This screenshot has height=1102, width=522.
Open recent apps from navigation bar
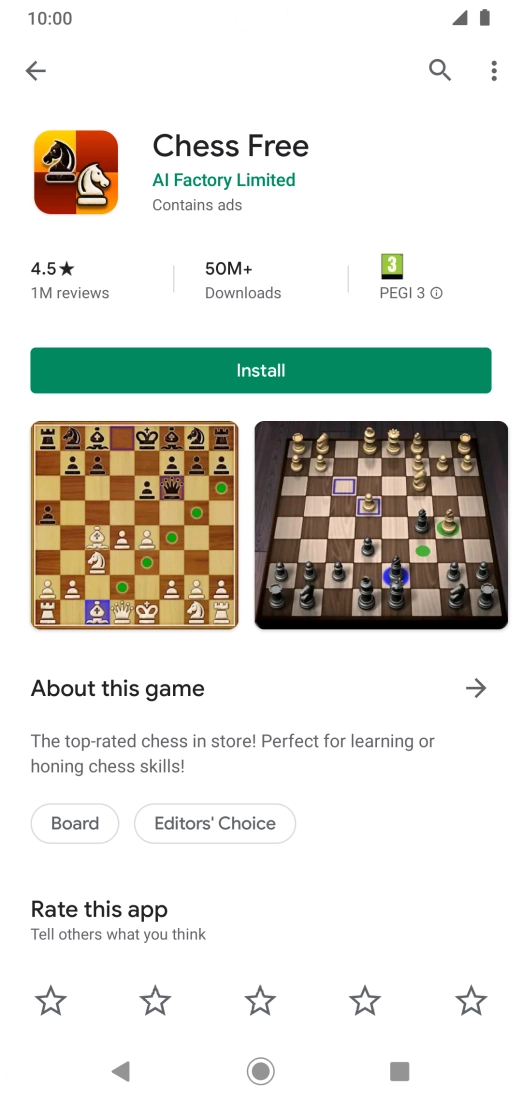pos(400,1071)
